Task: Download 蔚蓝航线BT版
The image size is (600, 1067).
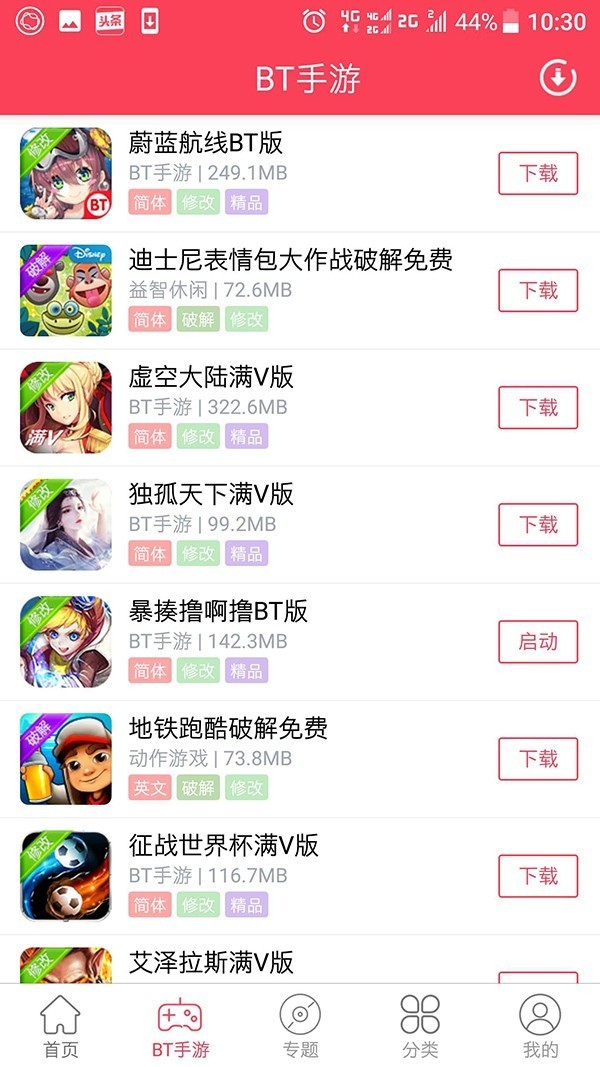Action: pos(538,173)
